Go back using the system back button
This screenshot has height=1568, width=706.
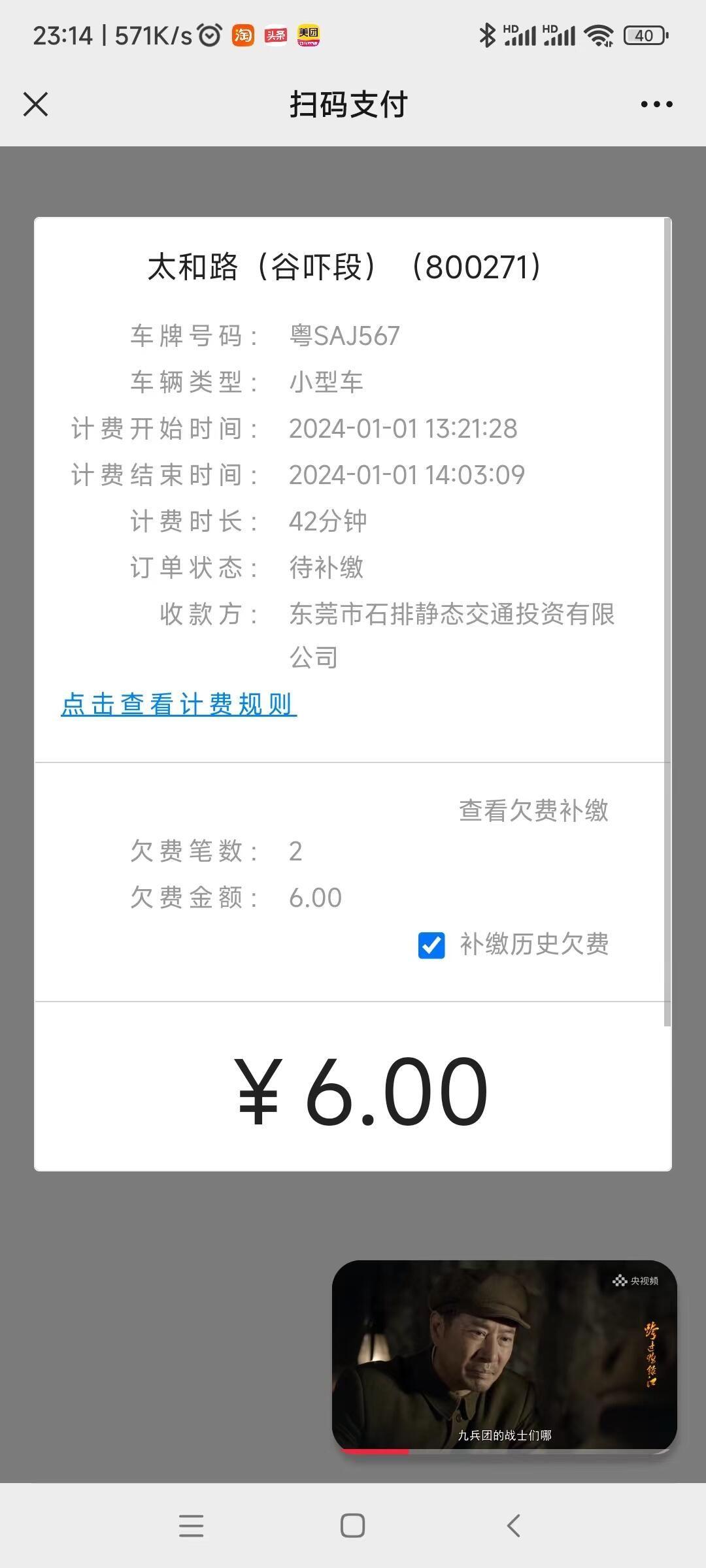514,1526
